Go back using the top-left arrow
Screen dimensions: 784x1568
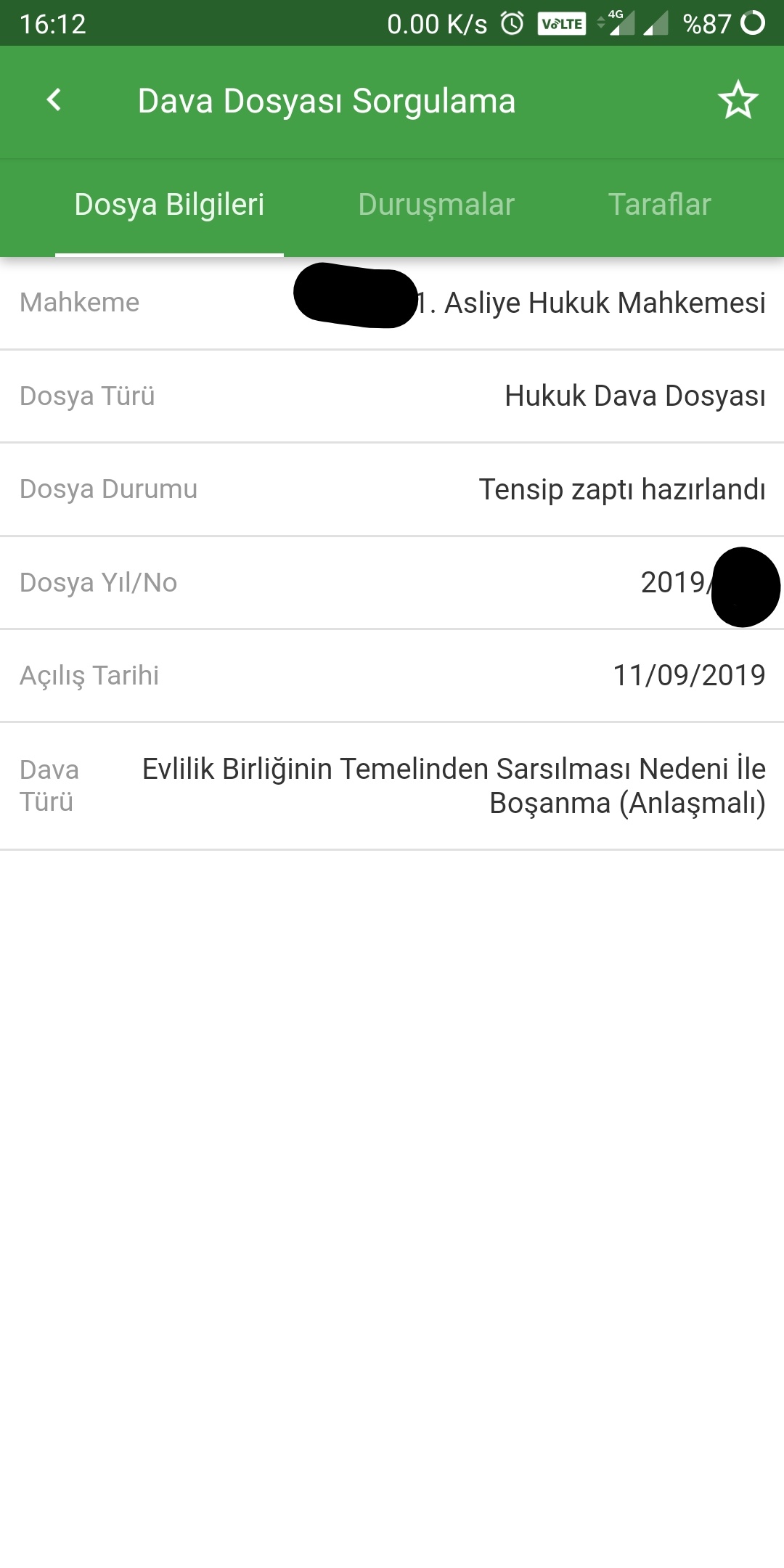[x=54, y=100]
